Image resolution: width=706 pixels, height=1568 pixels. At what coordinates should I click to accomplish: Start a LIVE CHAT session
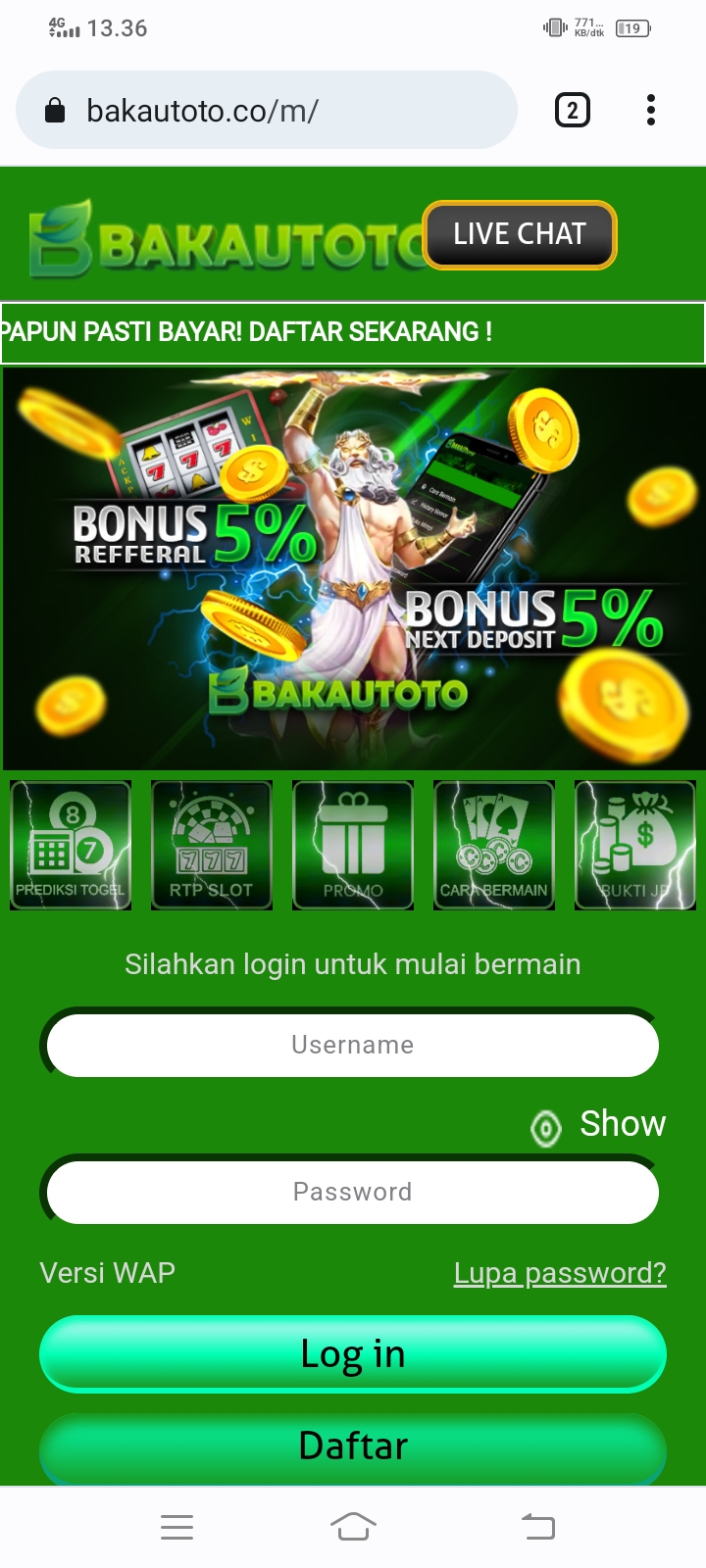click(519, 234)
